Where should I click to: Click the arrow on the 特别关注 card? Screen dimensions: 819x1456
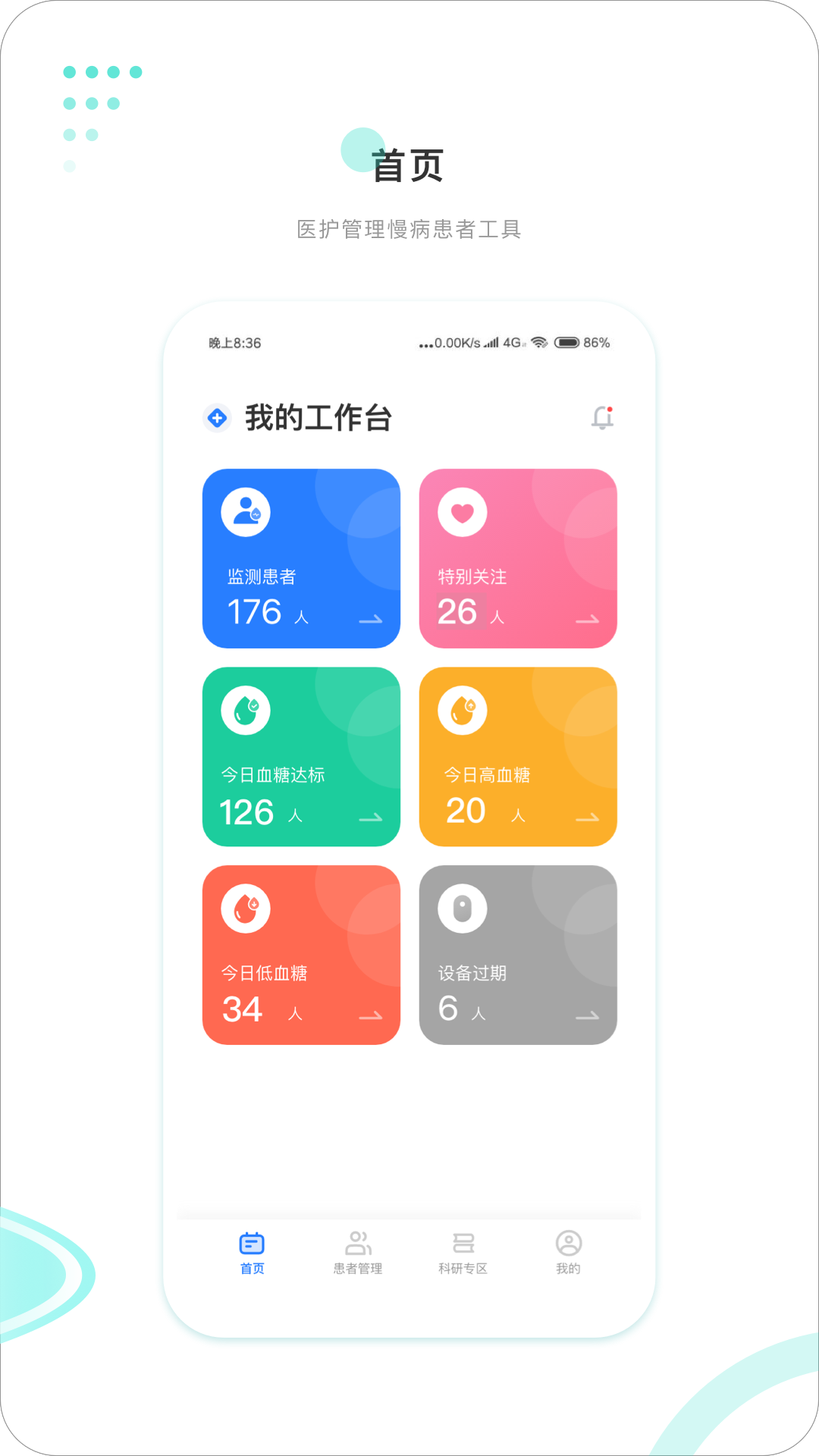pyautogui.click(x=588, y=620)
